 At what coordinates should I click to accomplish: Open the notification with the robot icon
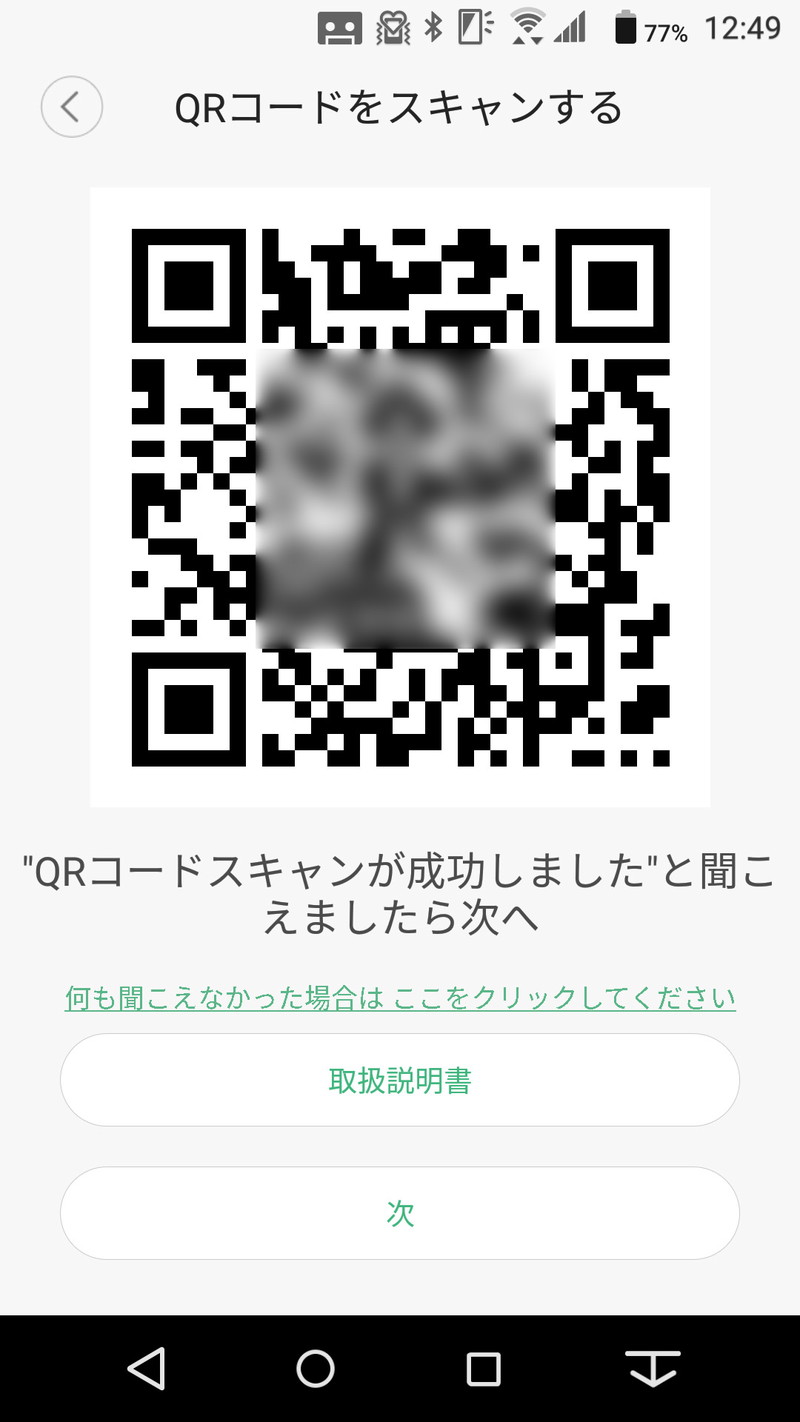[340, 29]
